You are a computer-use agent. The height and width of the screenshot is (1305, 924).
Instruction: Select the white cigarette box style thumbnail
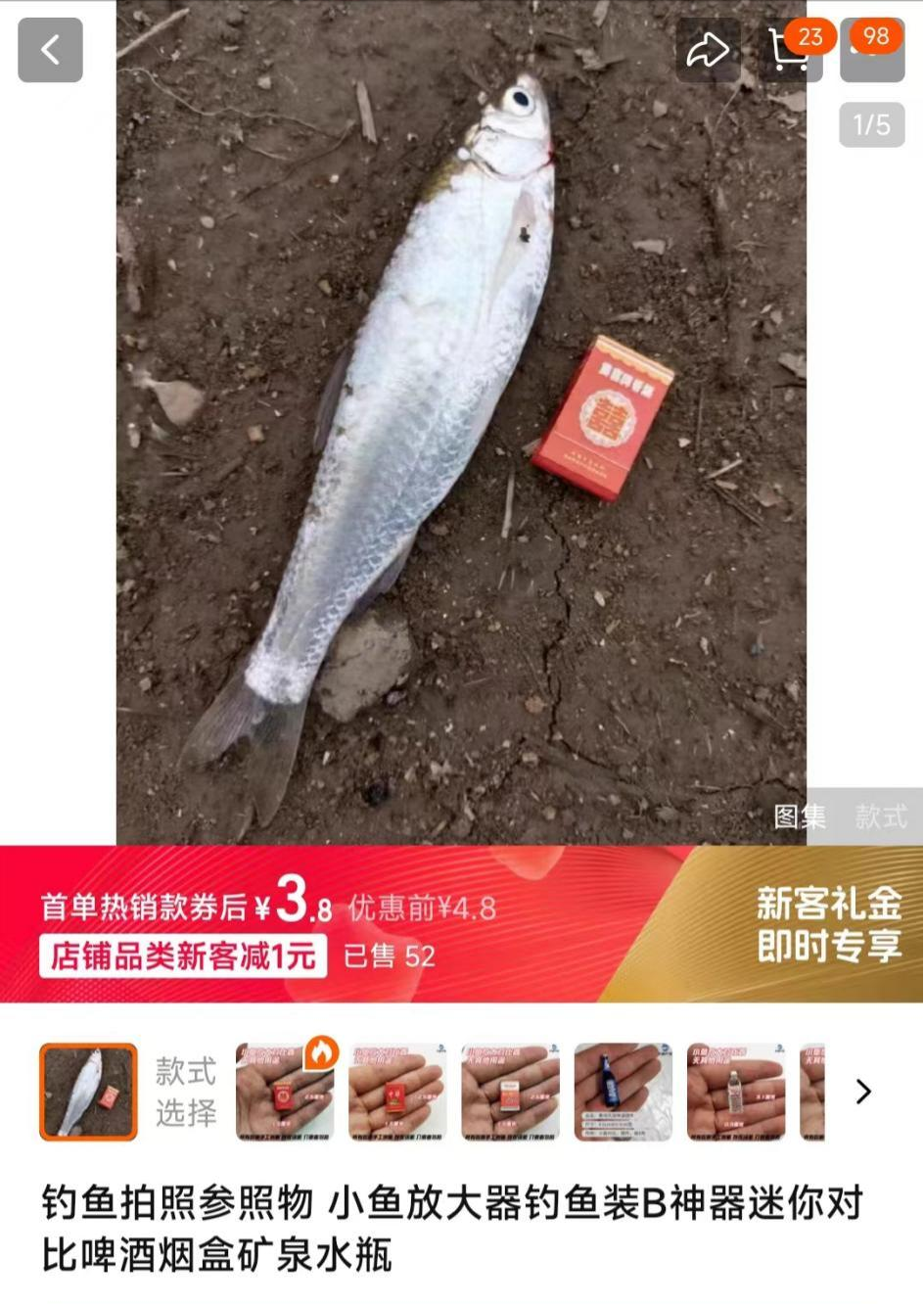(x=510, y=1093)
